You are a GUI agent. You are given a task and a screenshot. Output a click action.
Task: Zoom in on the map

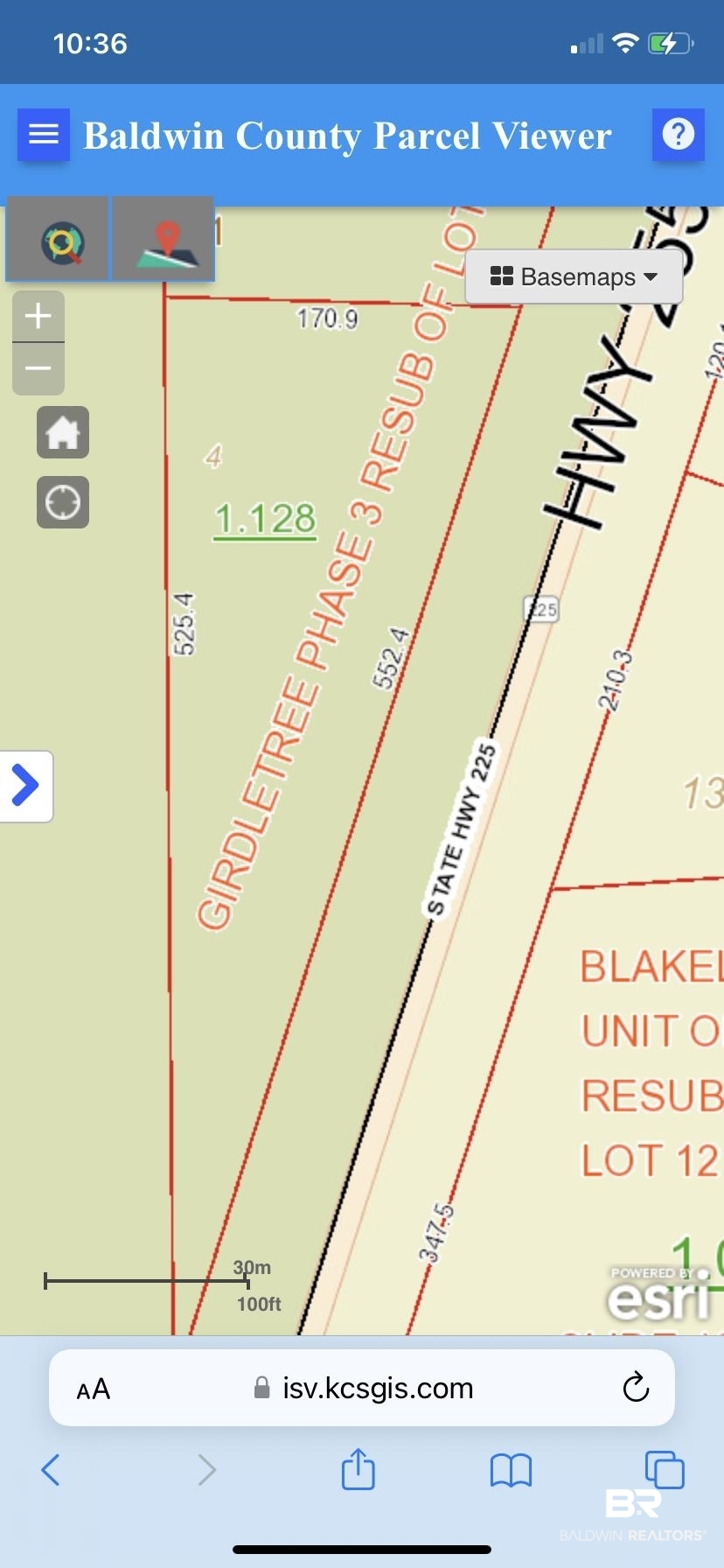[38, 316]
